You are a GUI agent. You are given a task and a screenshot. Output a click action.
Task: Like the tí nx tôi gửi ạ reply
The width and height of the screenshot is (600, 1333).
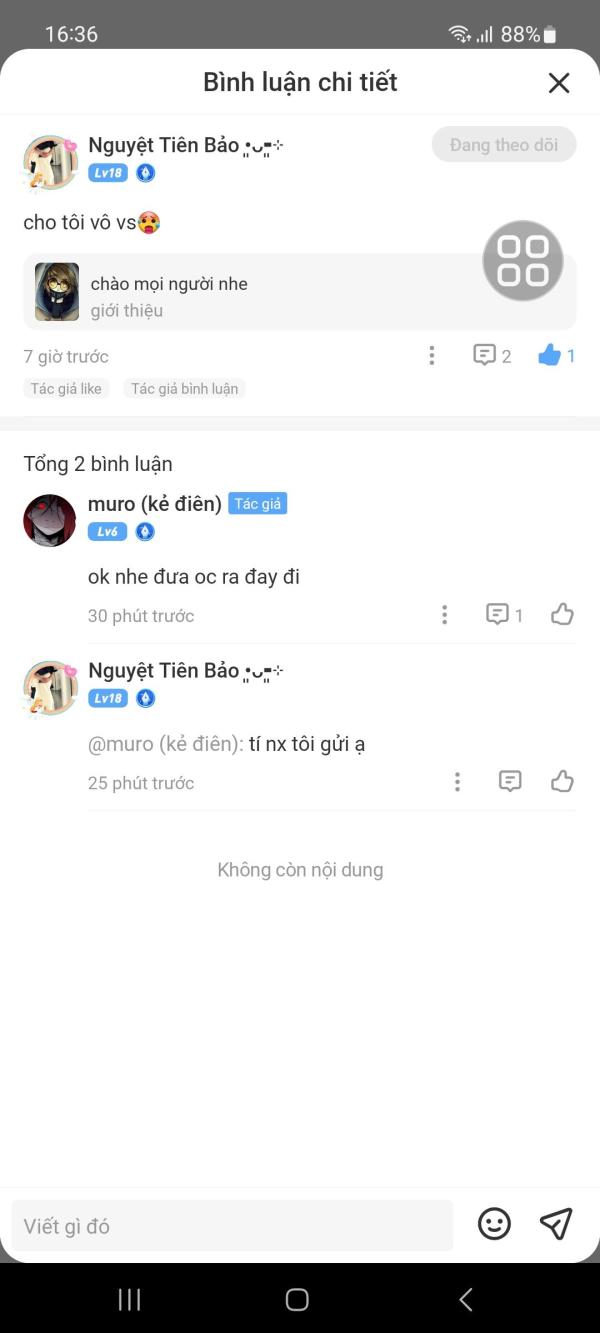[x=563, y=782]
